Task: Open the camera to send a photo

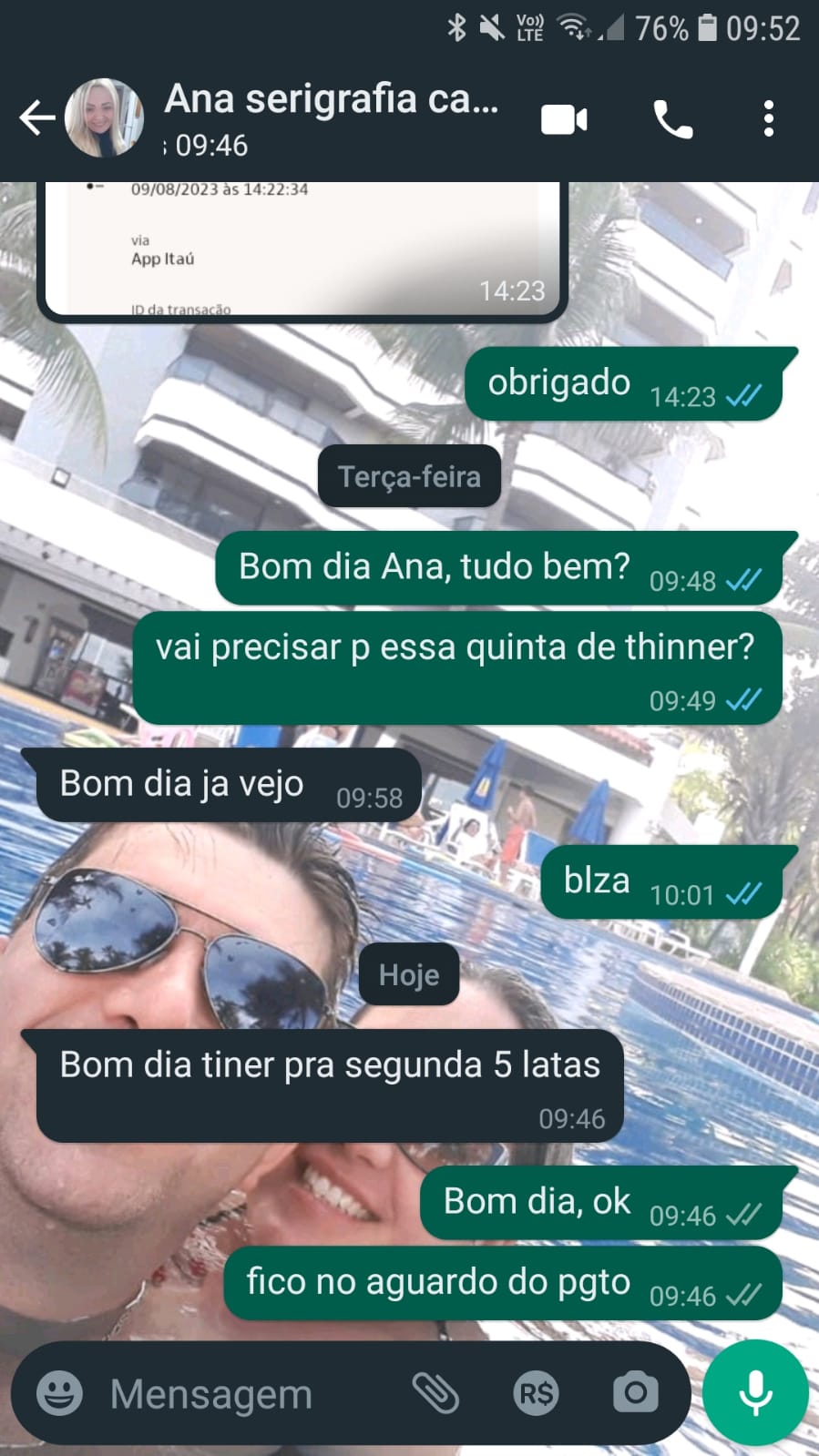Action: pyautogui.click(x=635, y=1393)
